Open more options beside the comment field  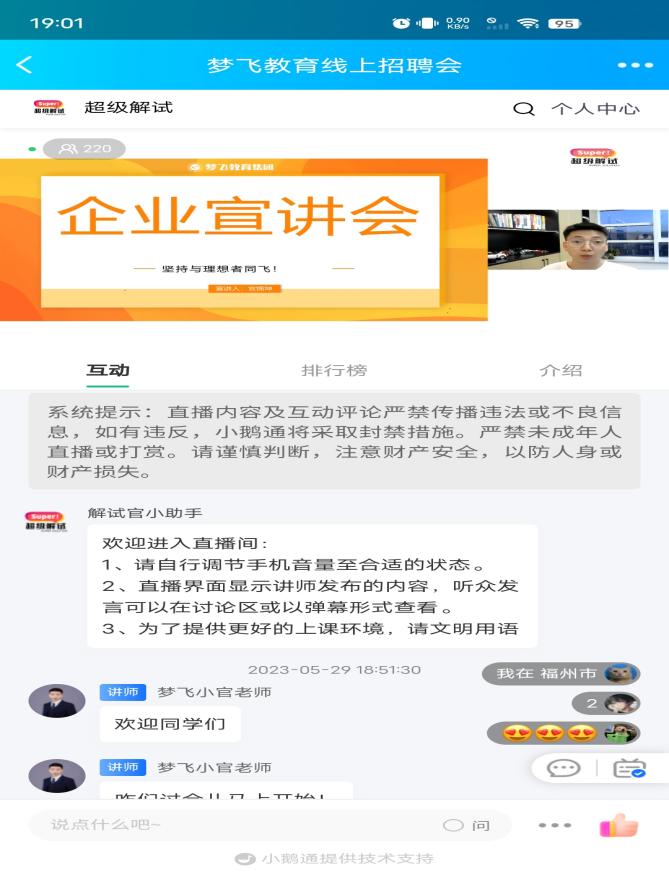554,825
